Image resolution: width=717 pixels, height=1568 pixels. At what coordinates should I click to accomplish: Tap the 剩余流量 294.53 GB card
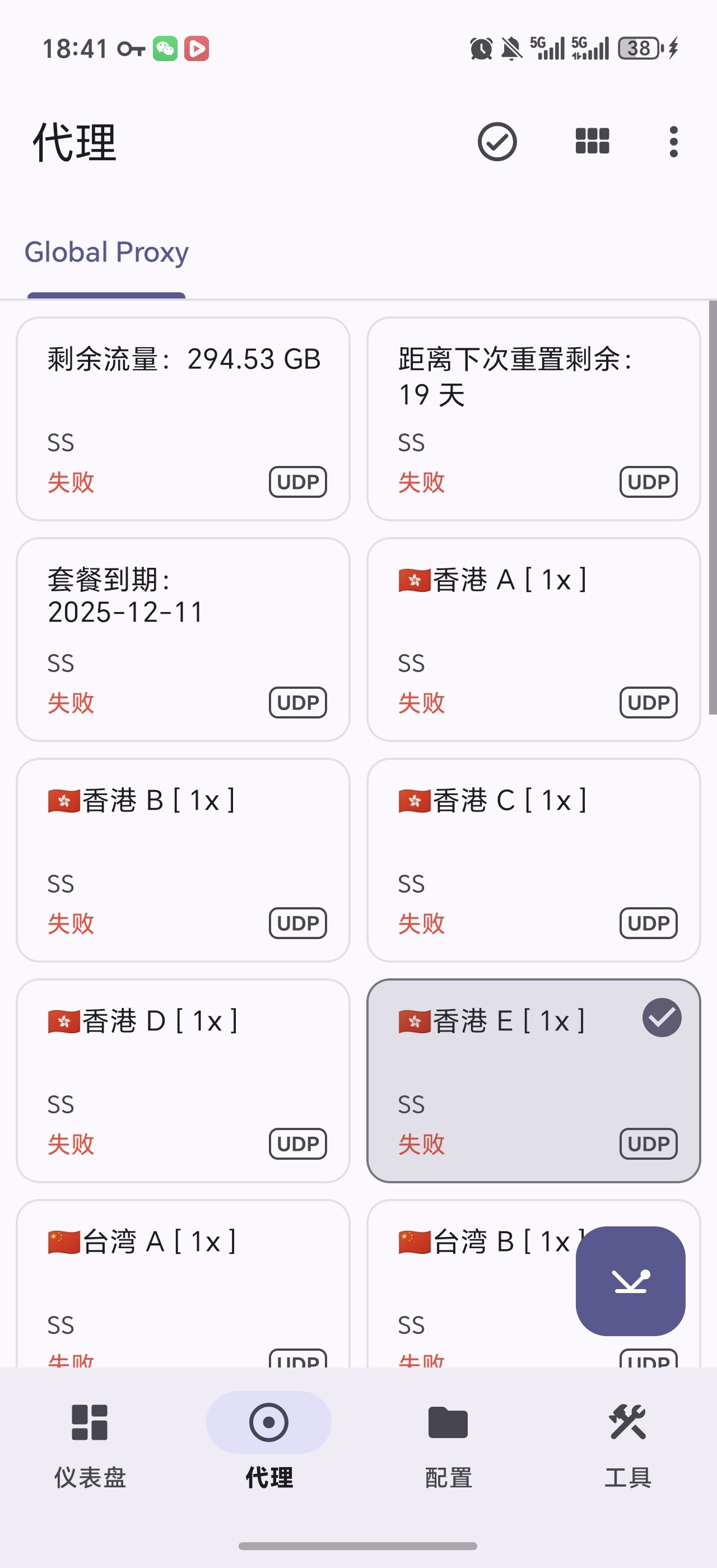(183, 419)
